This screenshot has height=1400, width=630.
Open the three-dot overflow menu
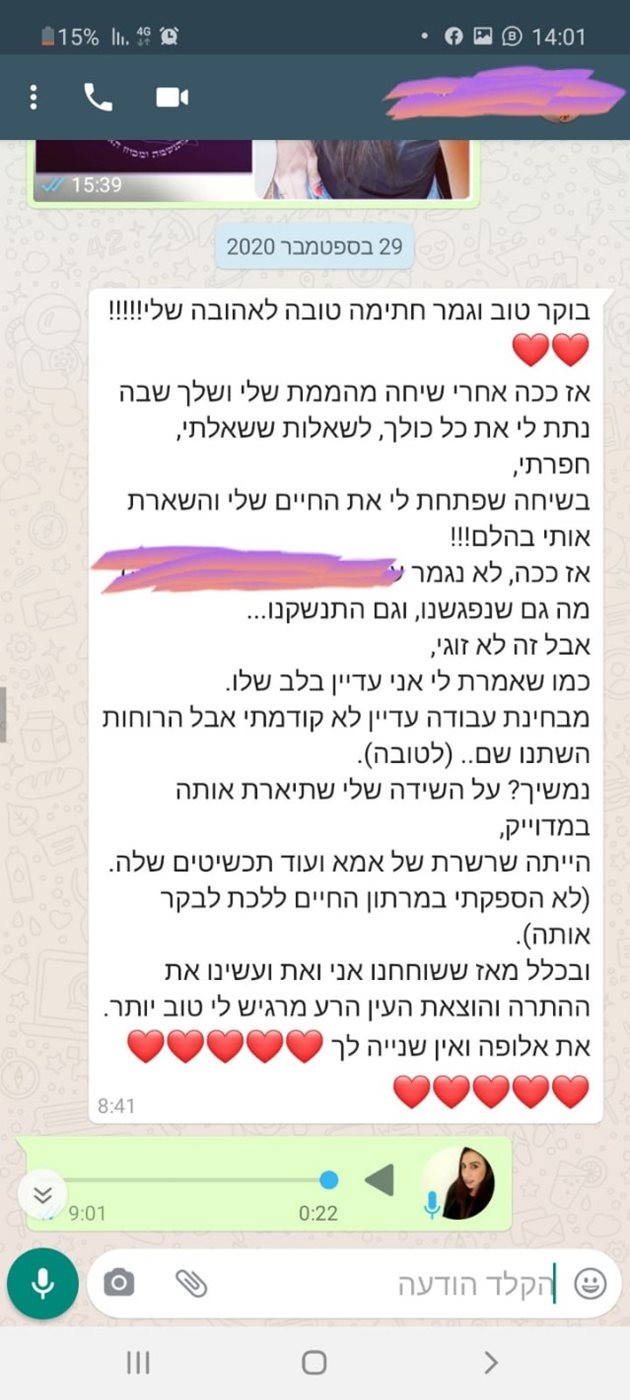34,97
